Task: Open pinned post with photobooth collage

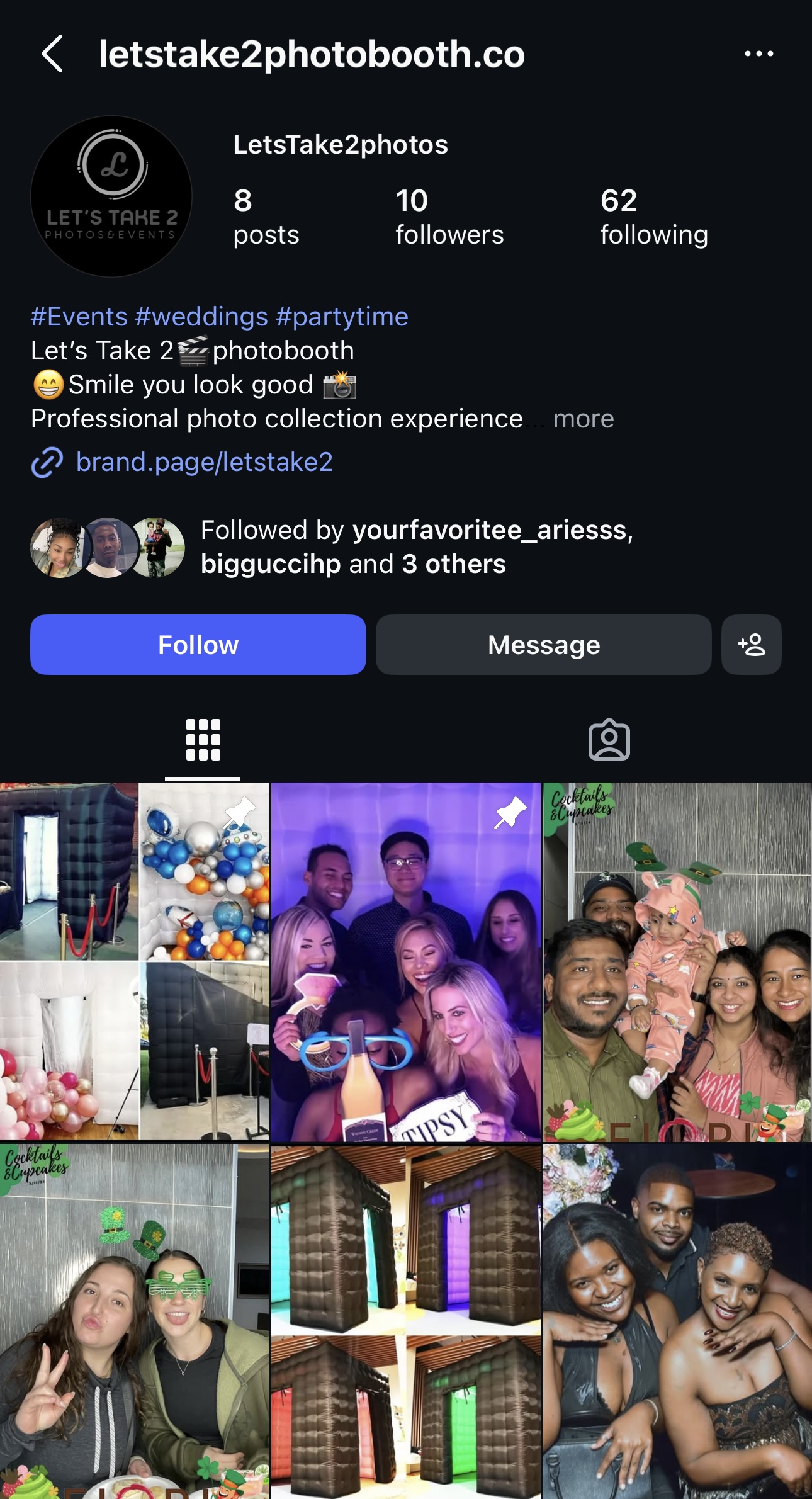Action: pos(135,961)
